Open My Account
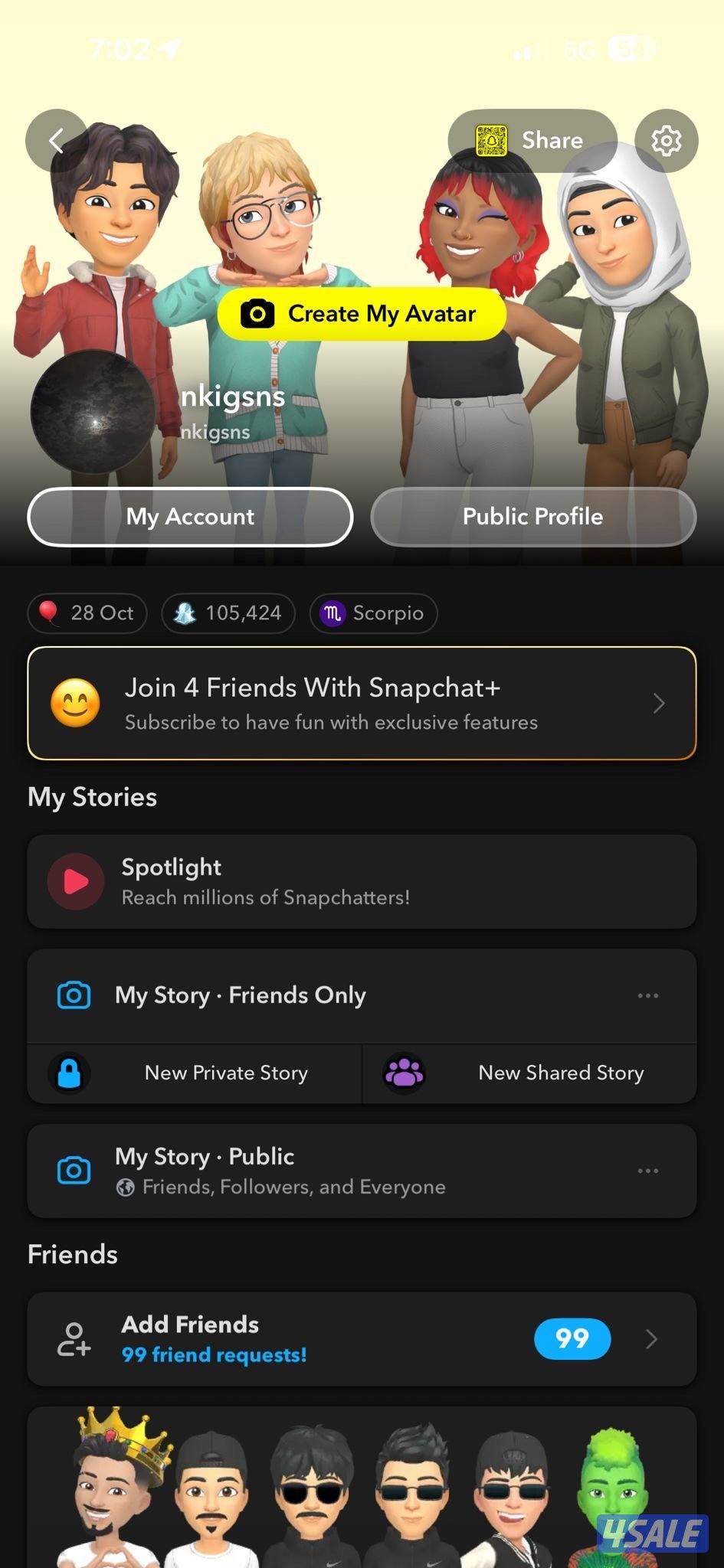Image resolution: width=724 pixels, height=1568 pixels. coord(190,517)
